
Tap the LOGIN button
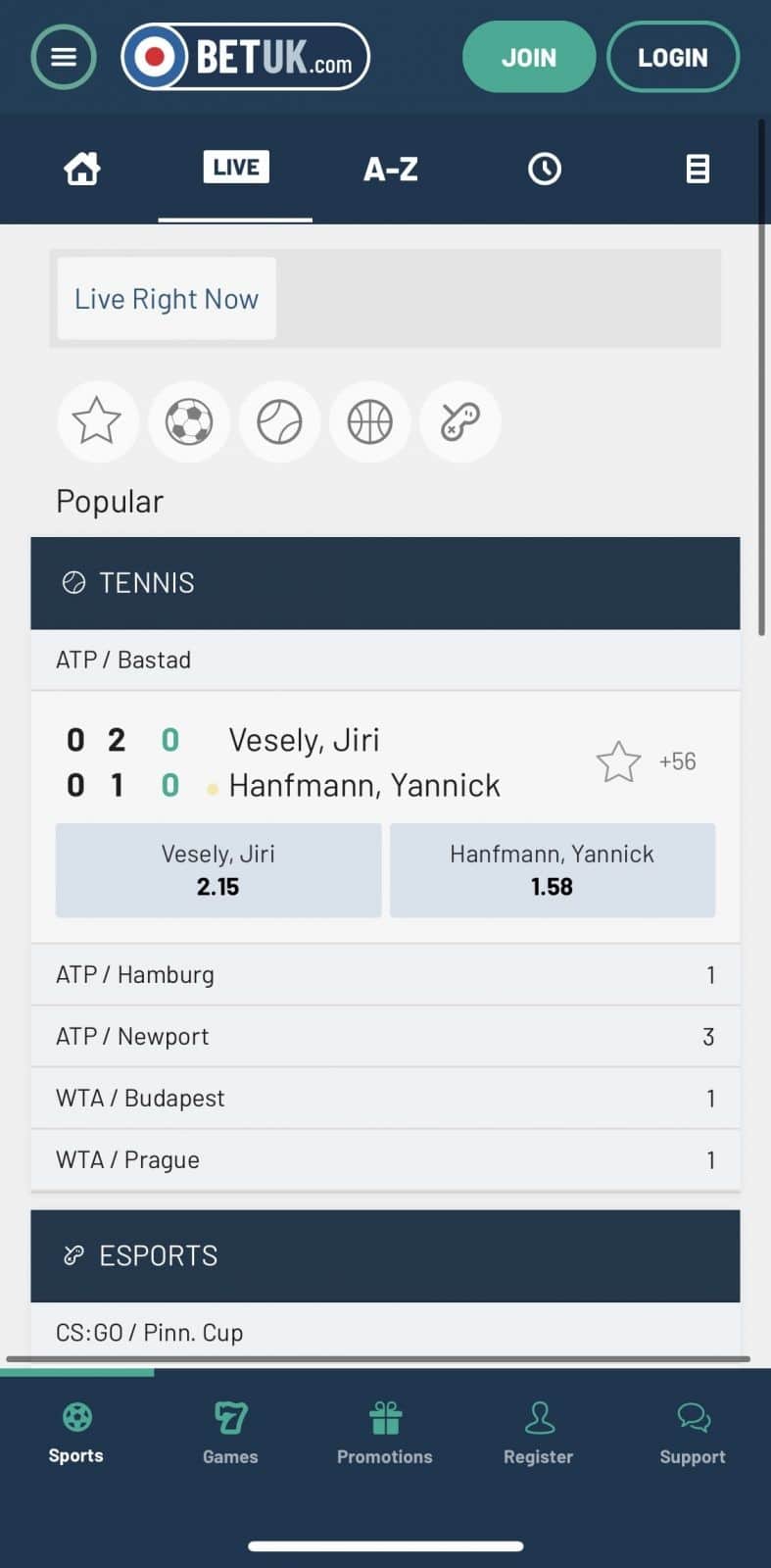672,58
